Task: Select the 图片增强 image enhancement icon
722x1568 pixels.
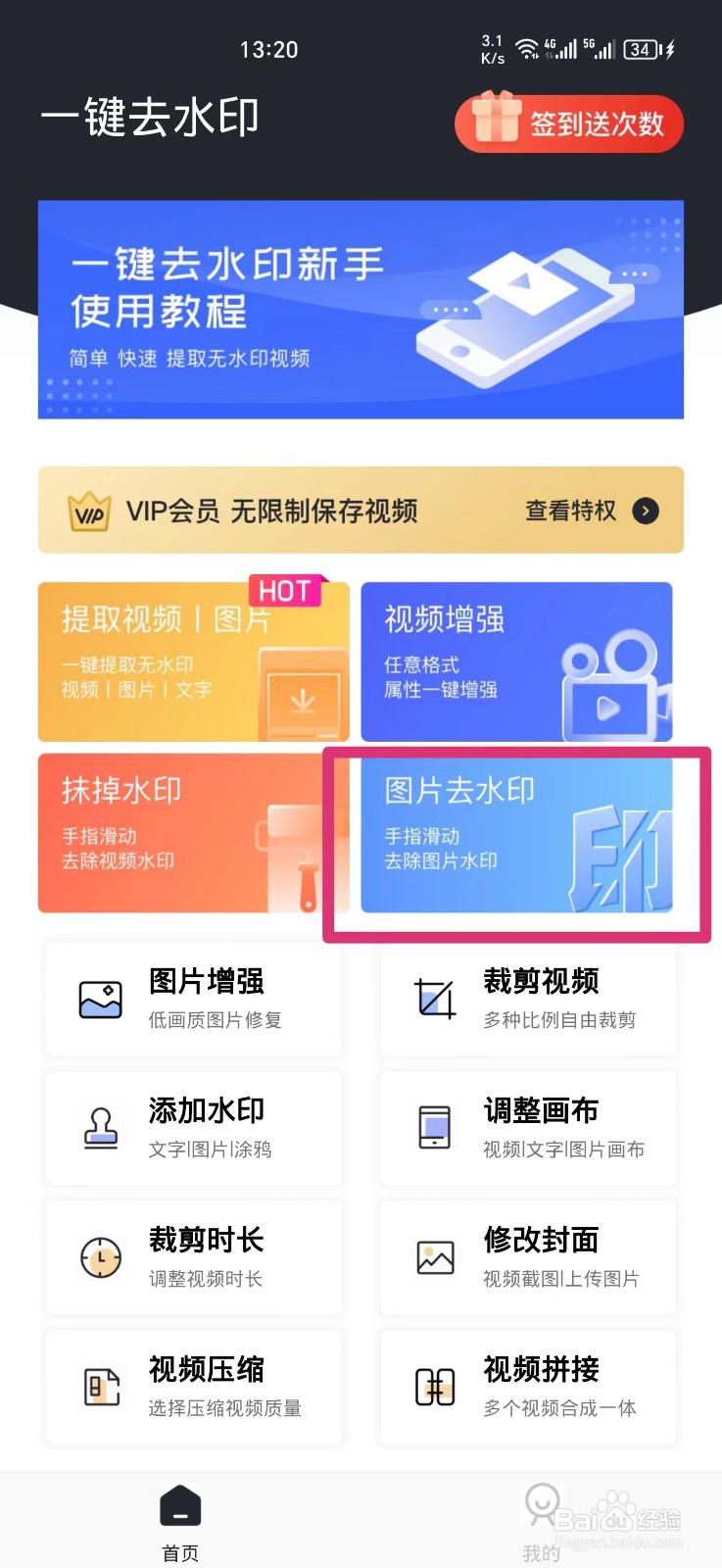Action: [99, 998]
